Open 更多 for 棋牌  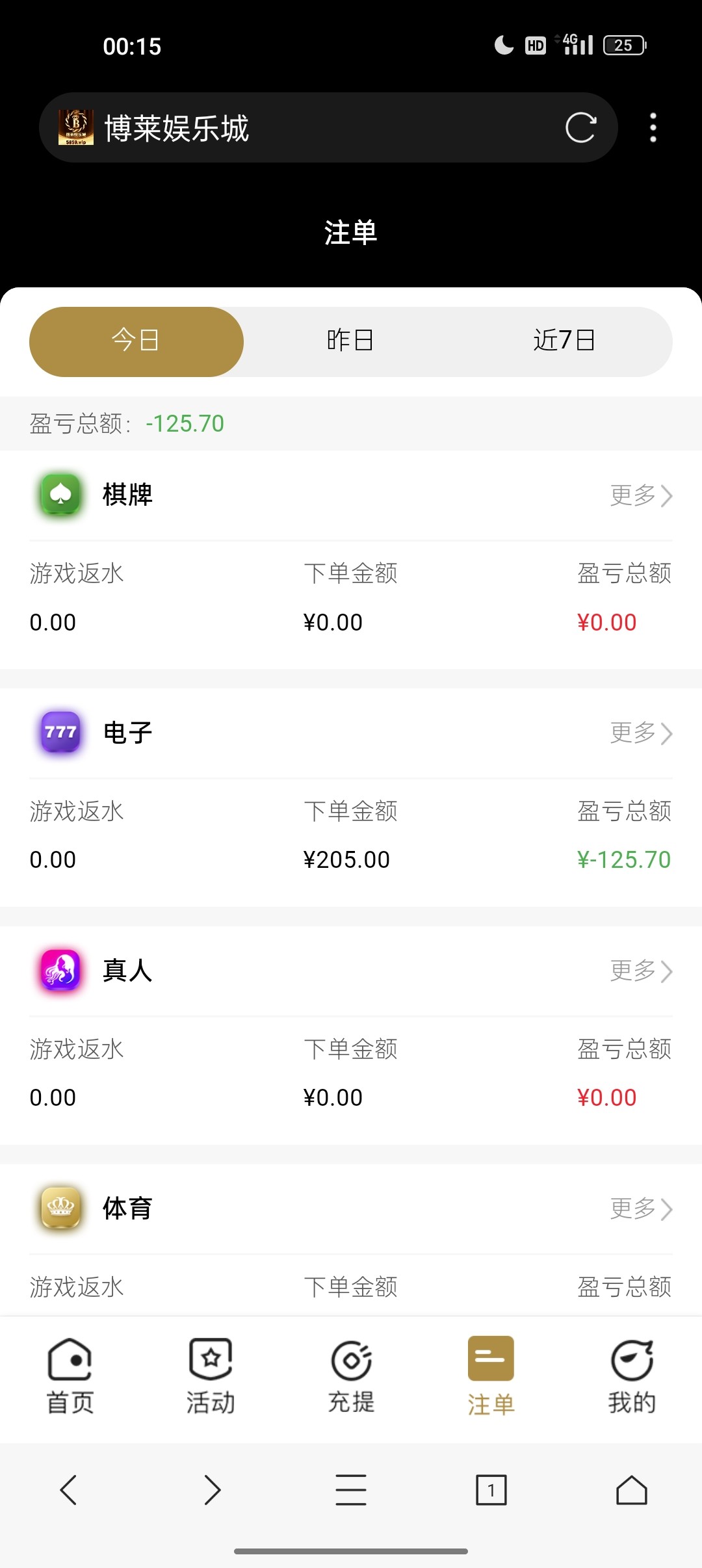click(x=640, y=495)
